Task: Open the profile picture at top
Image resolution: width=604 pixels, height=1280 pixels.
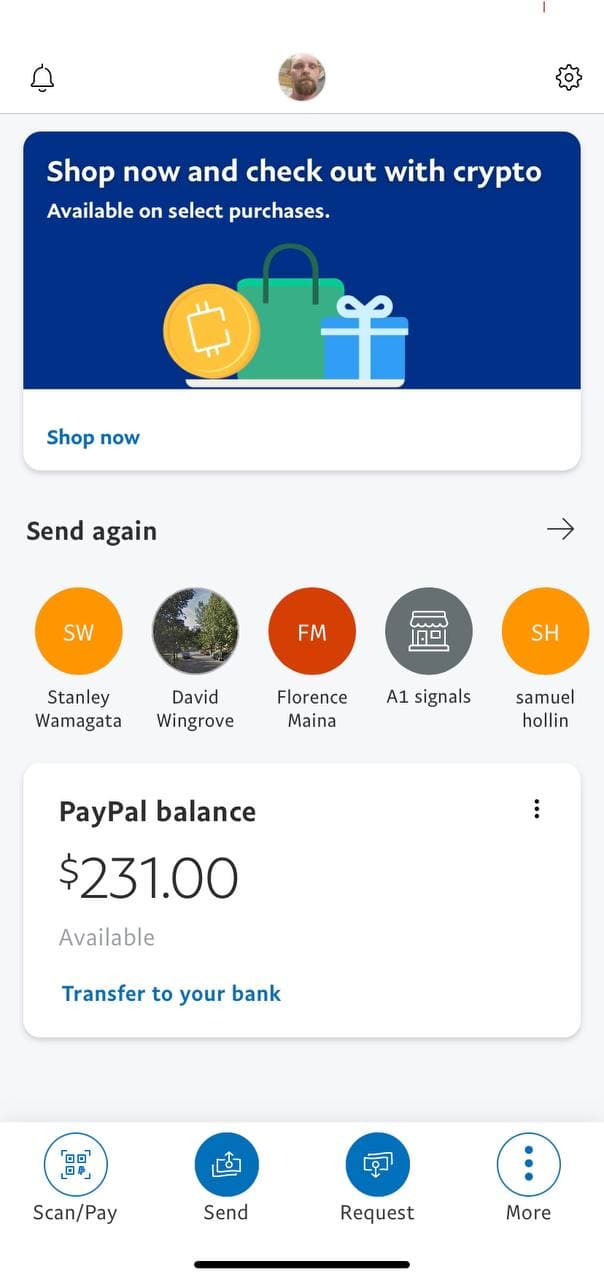Action: point(302,77)
